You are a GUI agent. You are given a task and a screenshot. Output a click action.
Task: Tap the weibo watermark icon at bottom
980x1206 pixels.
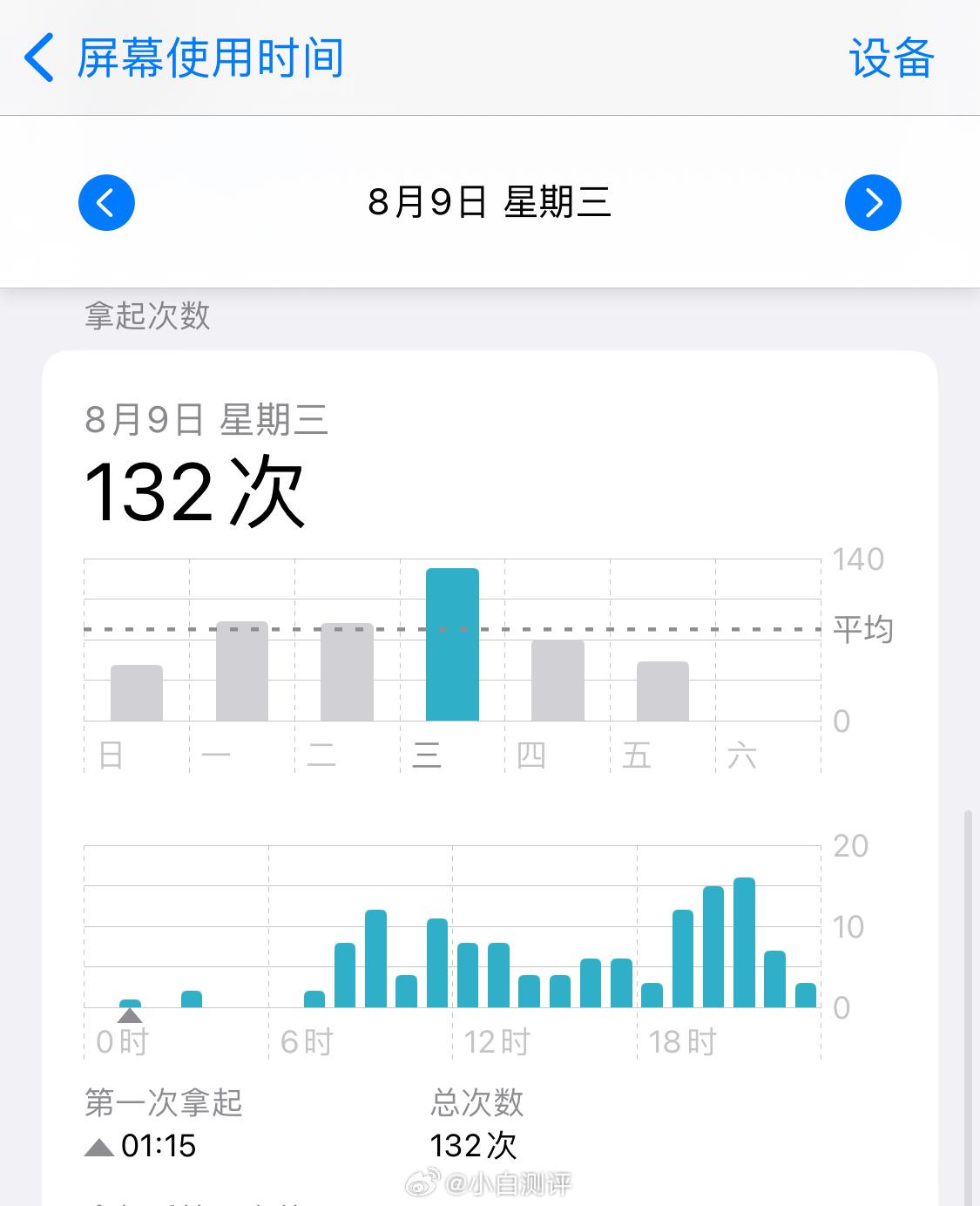point(422,1182)
